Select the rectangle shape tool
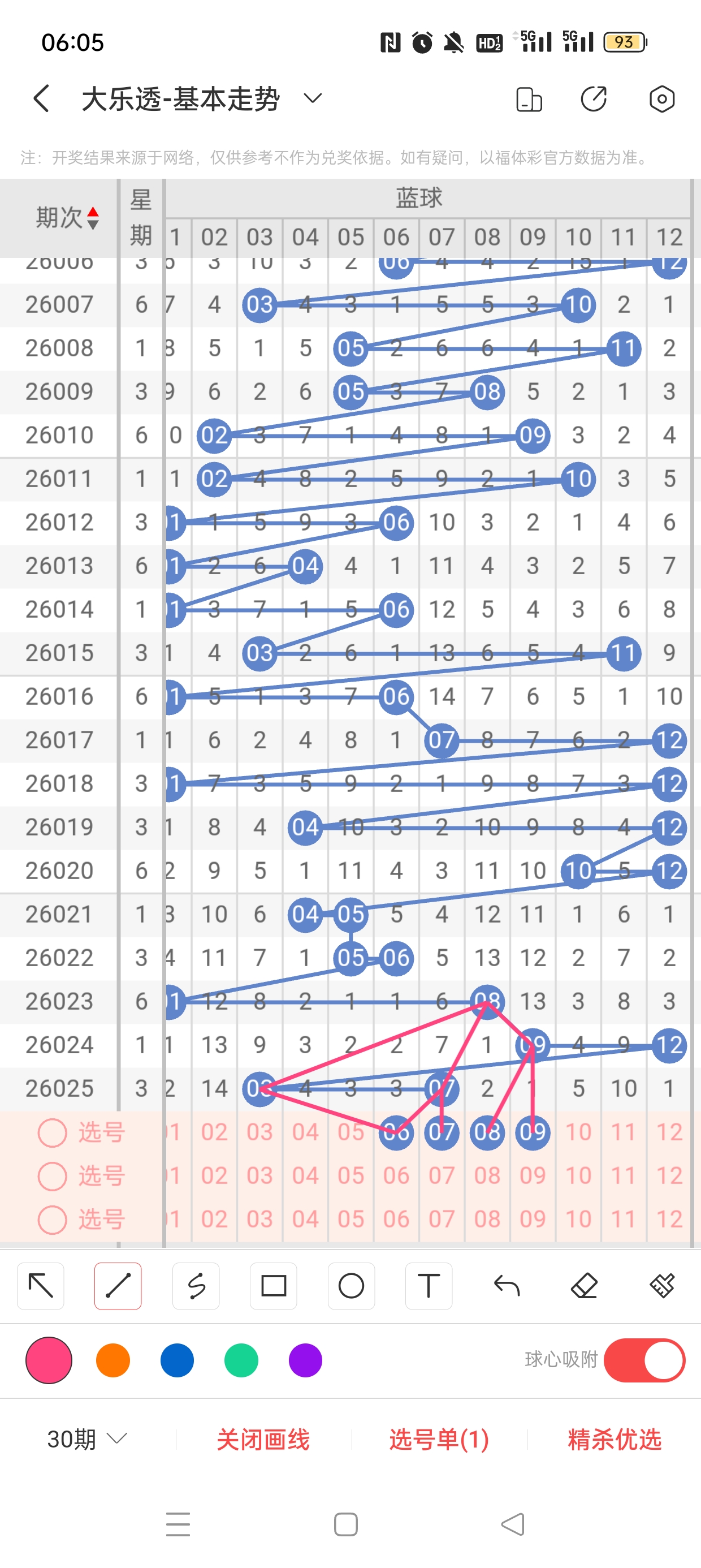Viewport: 701px width, 1568px height. (x=273, y=1286)
